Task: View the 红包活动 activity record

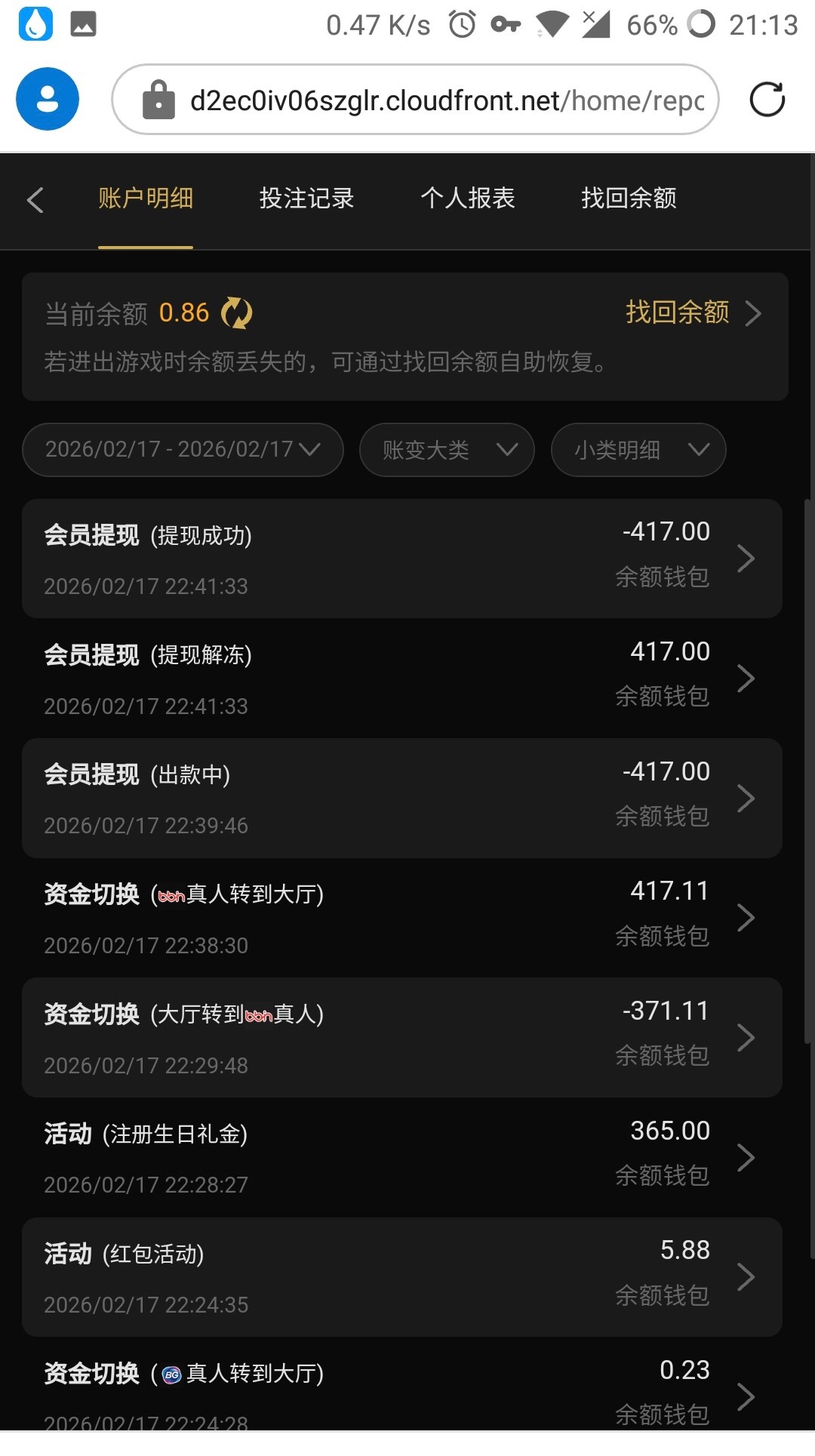Action: 401,1277
